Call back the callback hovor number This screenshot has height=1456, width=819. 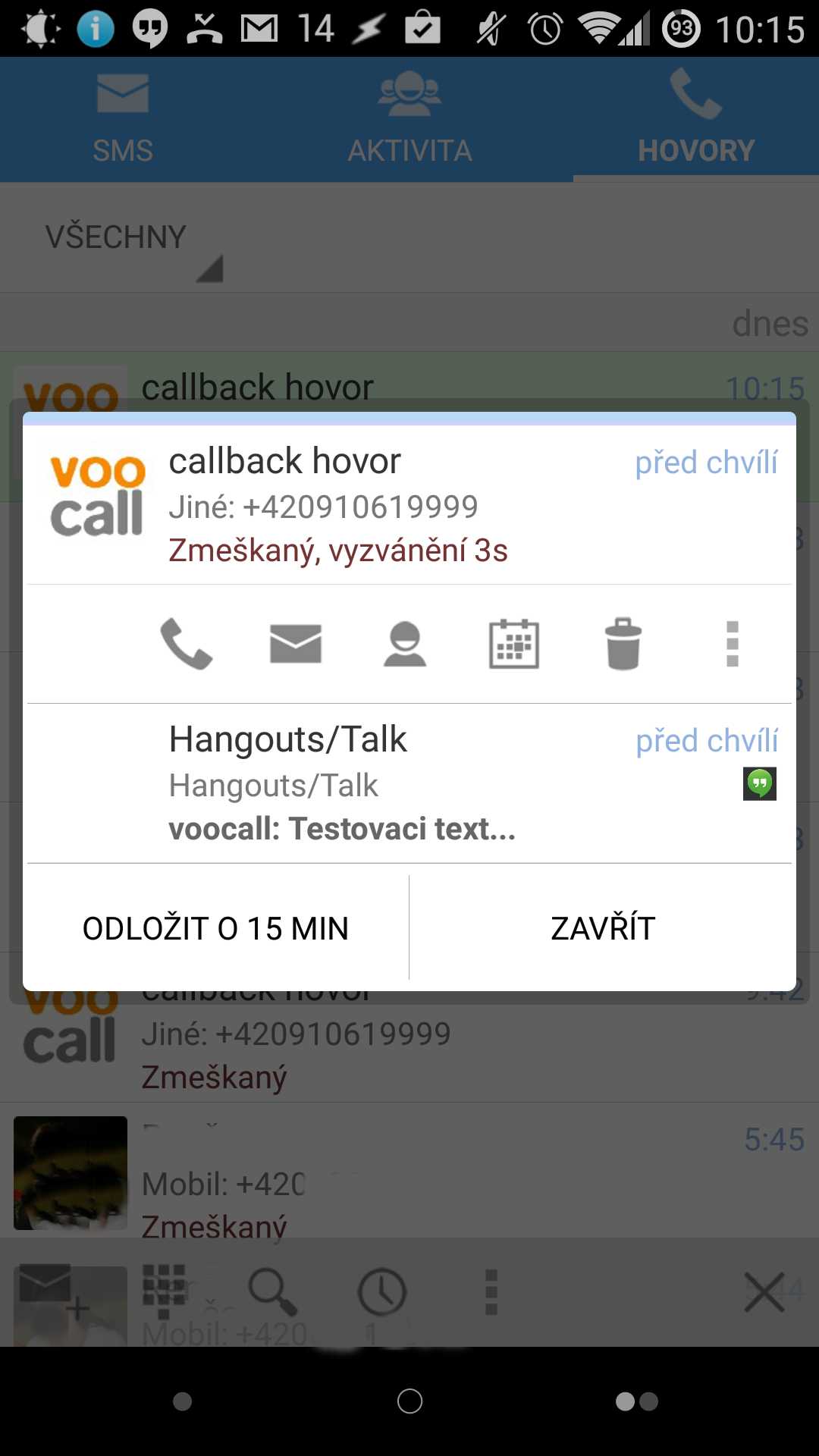point(186,644)
